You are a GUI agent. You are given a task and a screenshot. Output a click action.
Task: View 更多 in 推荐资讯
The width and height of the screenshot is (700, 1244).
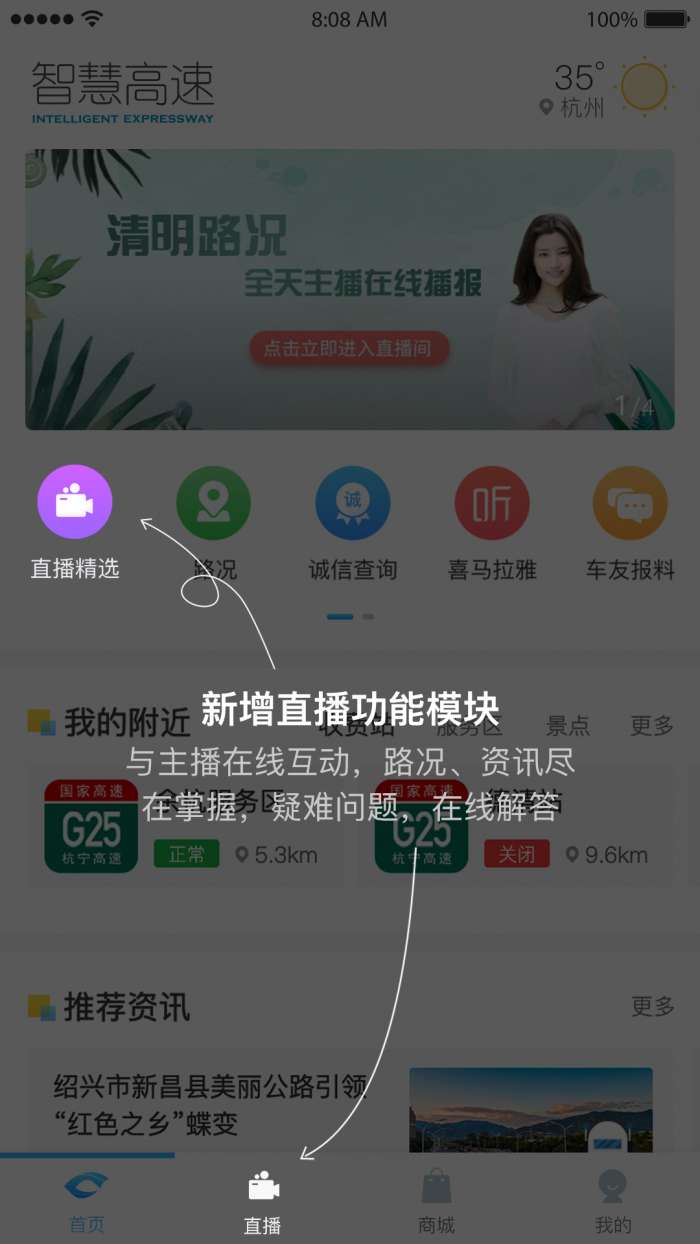[x=652, y=1006]
